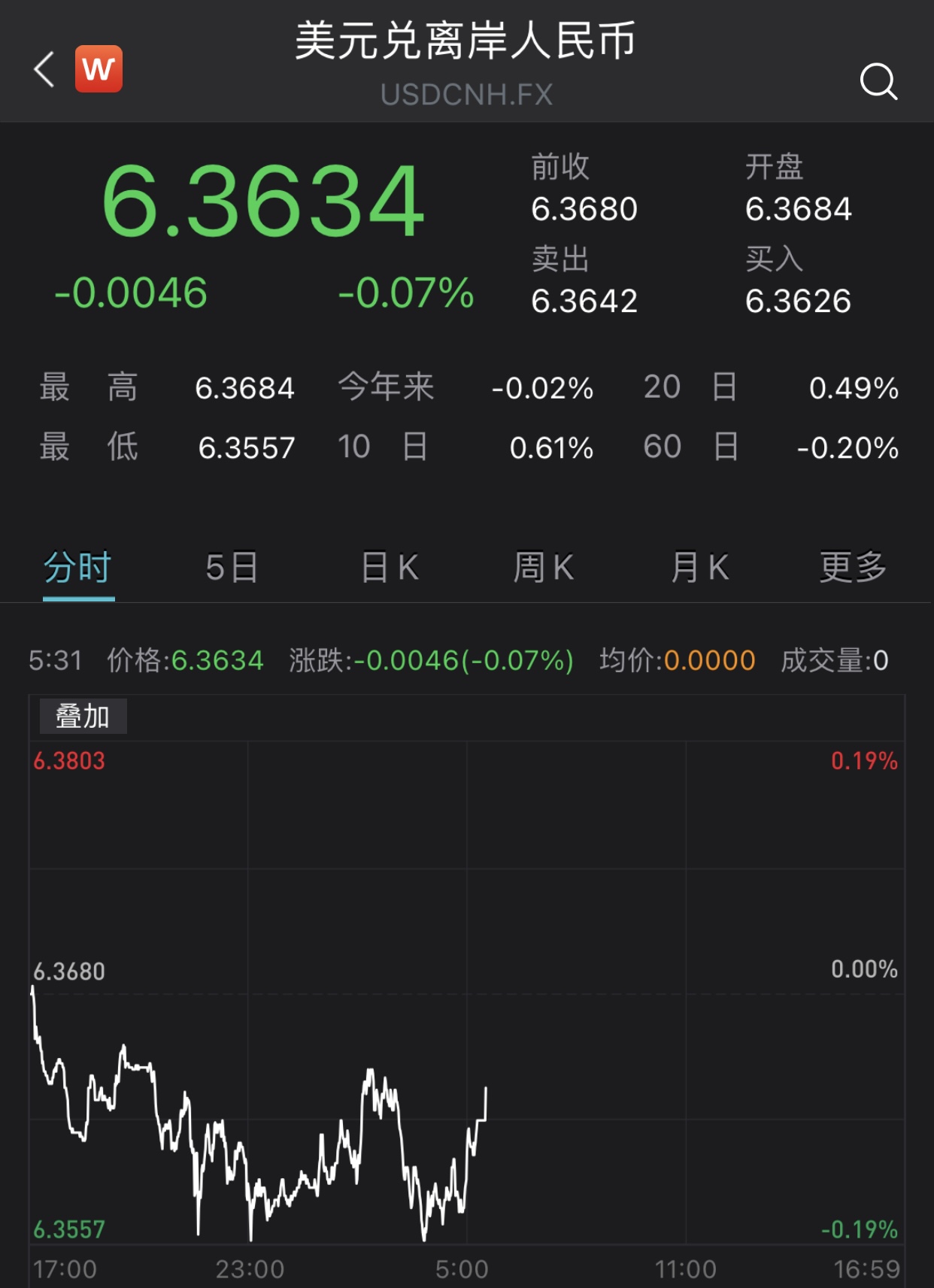Tap the 卖出 sell price 6.3642
934x1288 pixels.
click(584, 301)
